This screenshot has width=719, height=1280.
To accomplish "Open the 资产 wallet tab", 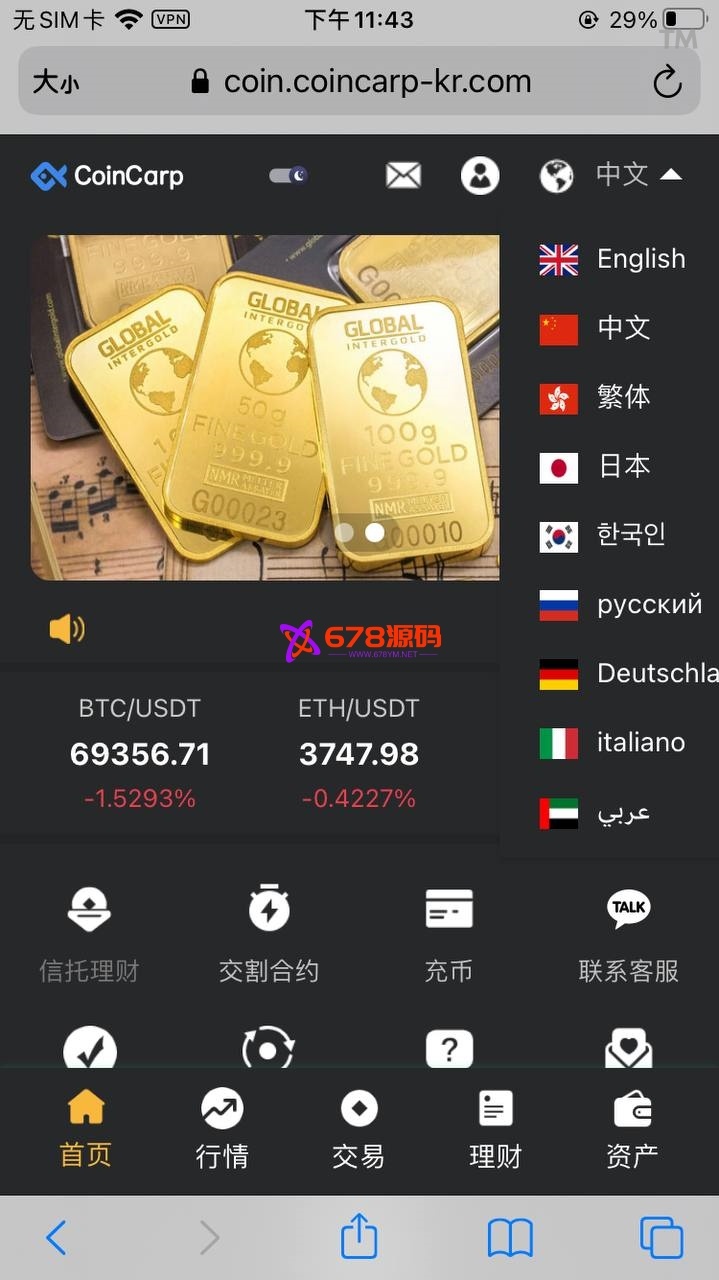I will click(632, 1130).
